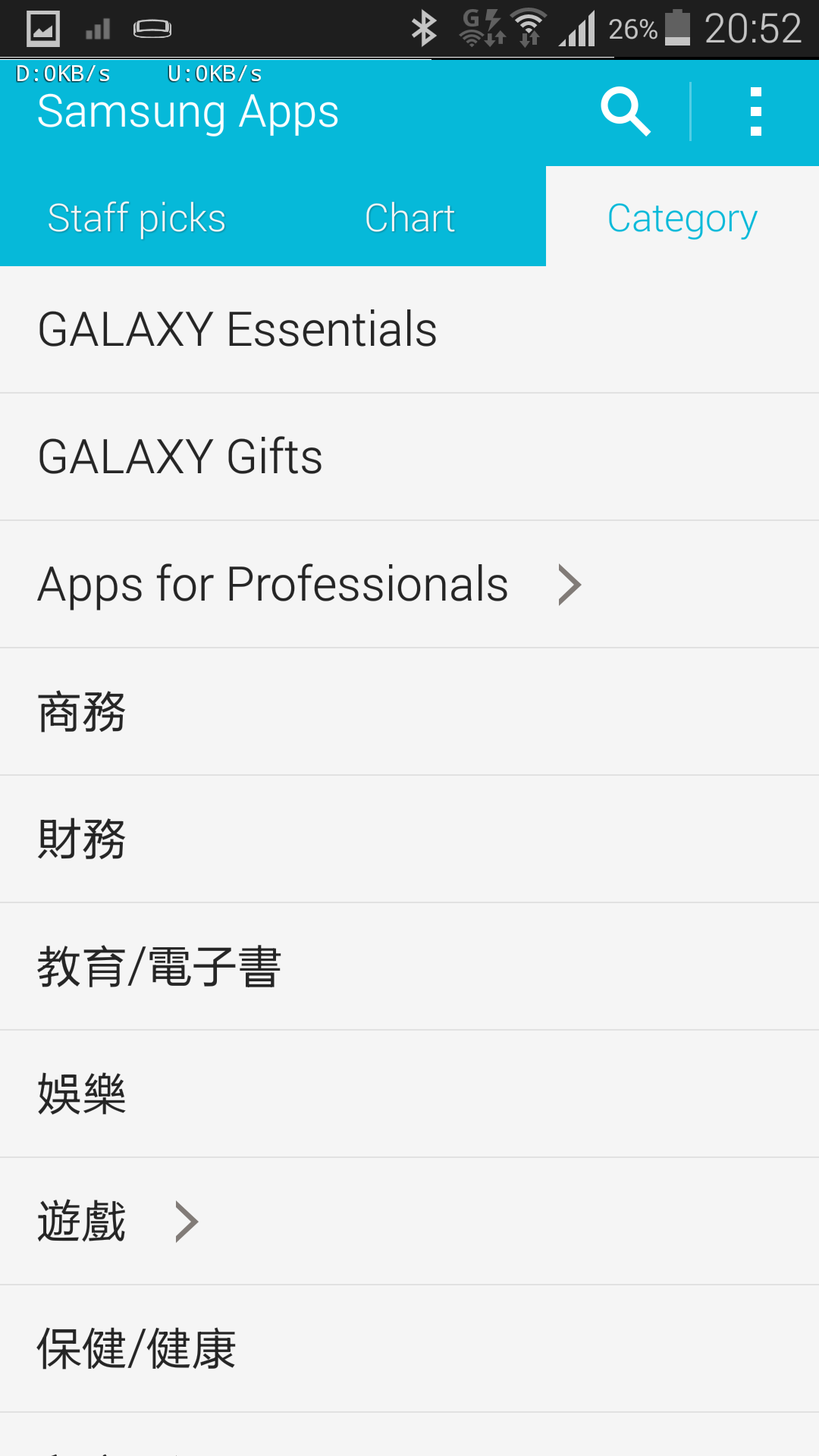Expand the 遊戲 category
Viewport: 819px width, 1456px height.
(x=409, y=1222)
